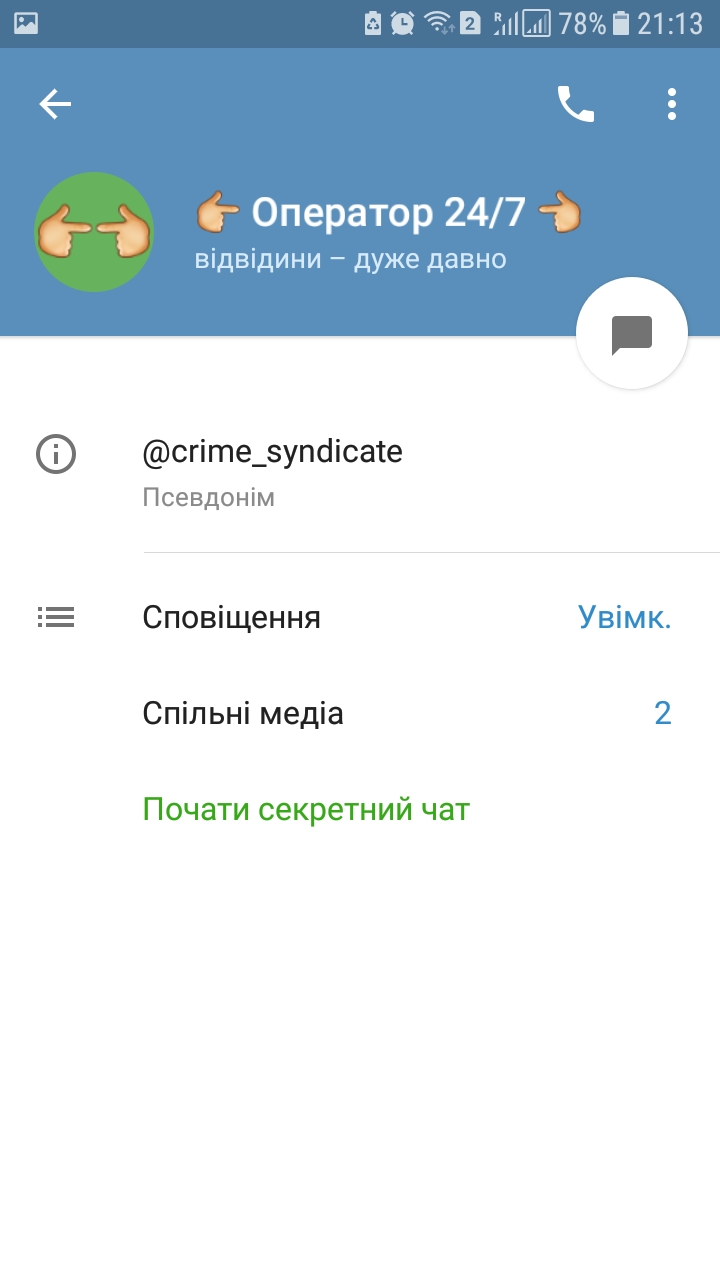The height and width of the screenshot is (1280, 720).
Task: Select Почати секретний чат
Action: pos(306,809)
